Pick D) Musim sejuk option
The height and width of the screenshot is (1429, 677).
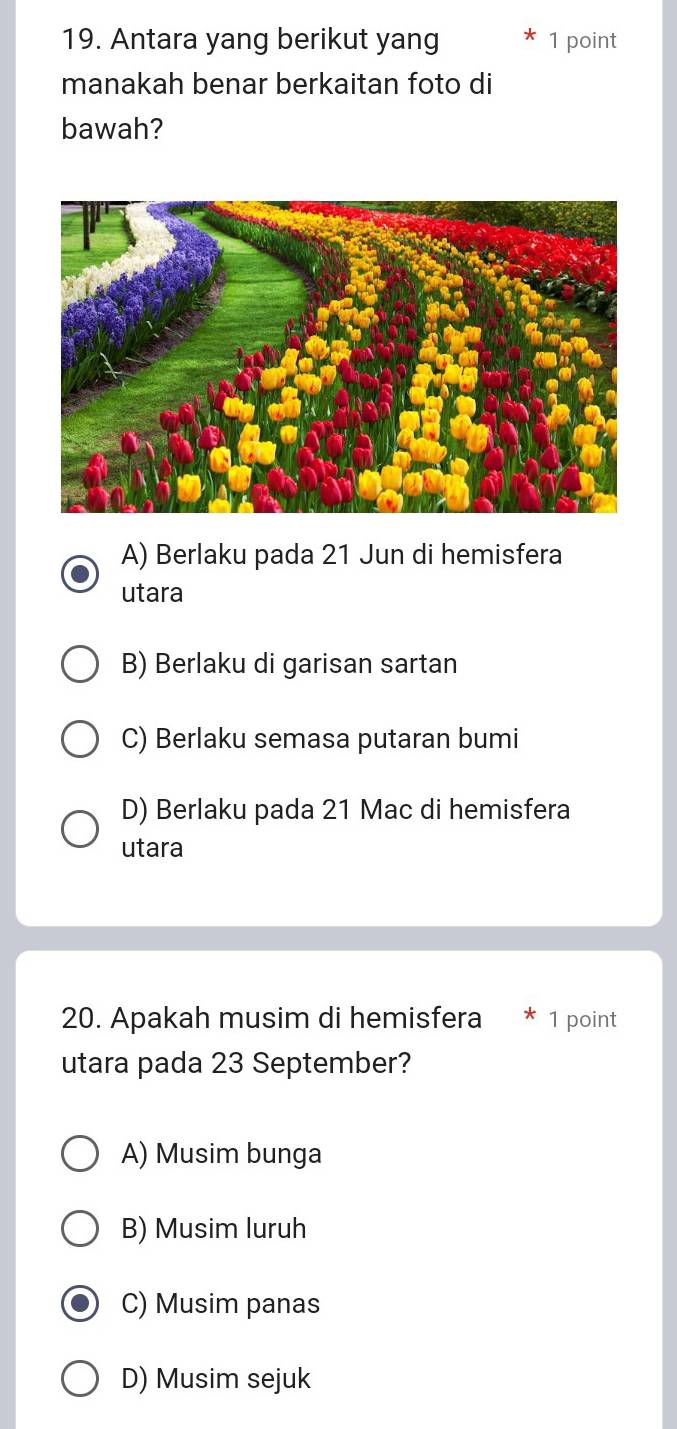[x=80, y=1379]
